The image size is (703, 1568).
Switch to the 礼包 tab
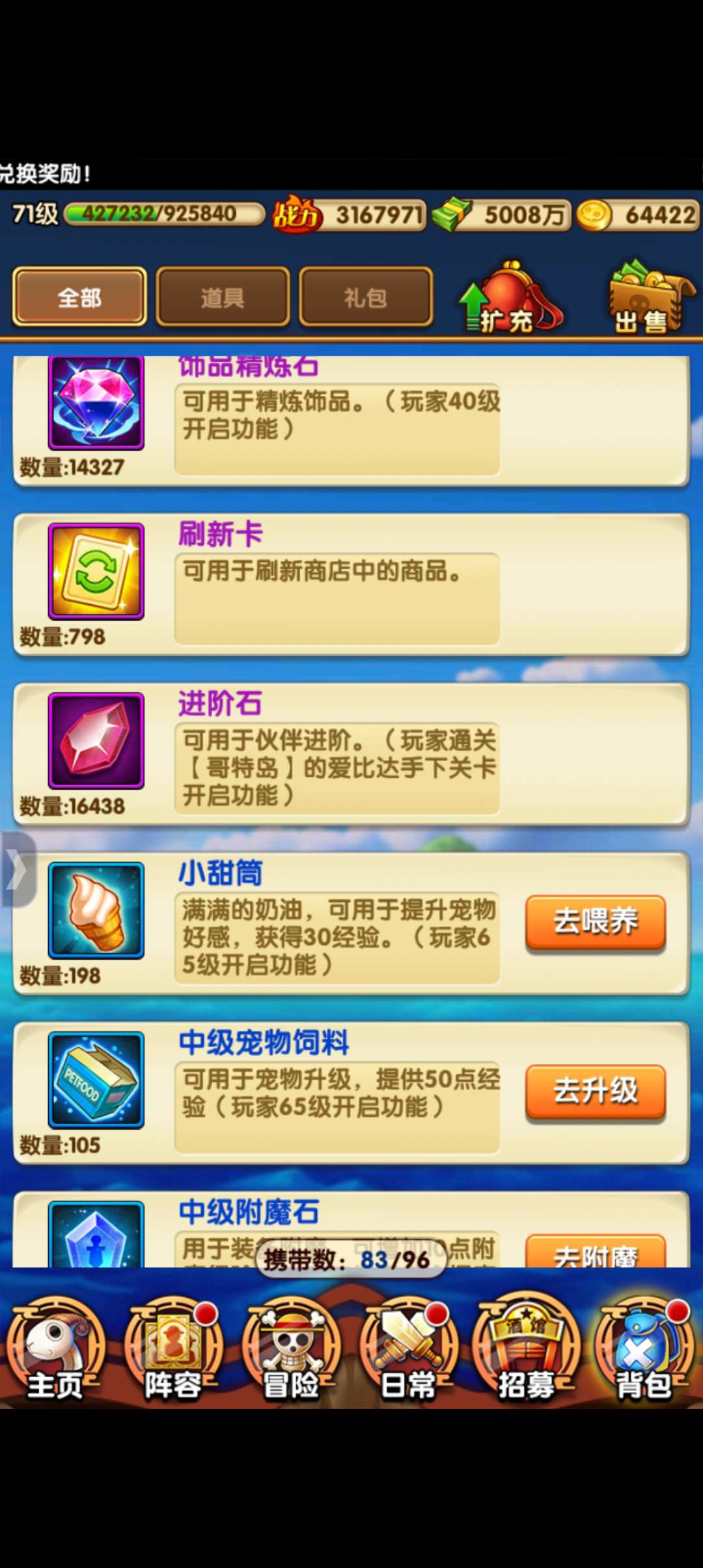(365, 297)
